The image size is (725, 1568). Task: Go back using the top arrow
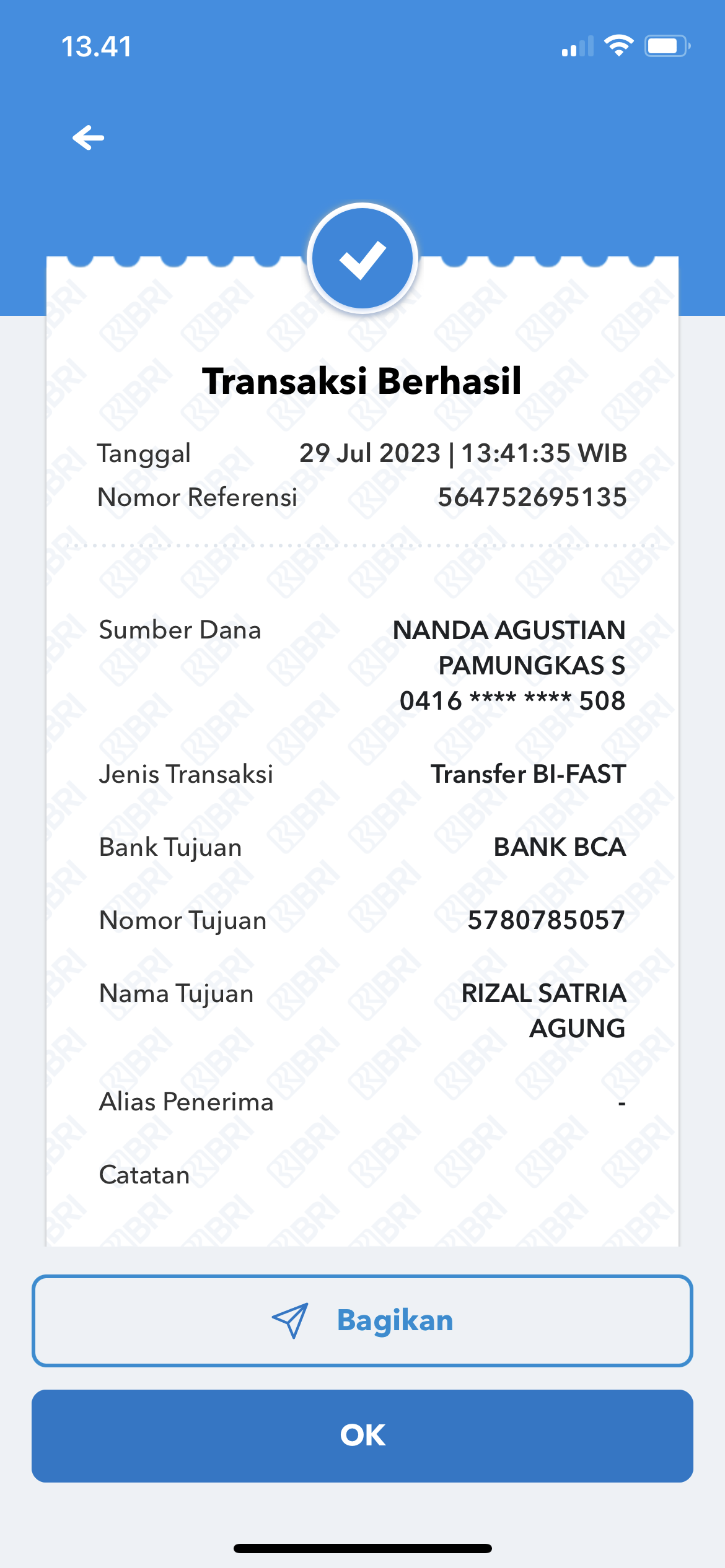89,137
